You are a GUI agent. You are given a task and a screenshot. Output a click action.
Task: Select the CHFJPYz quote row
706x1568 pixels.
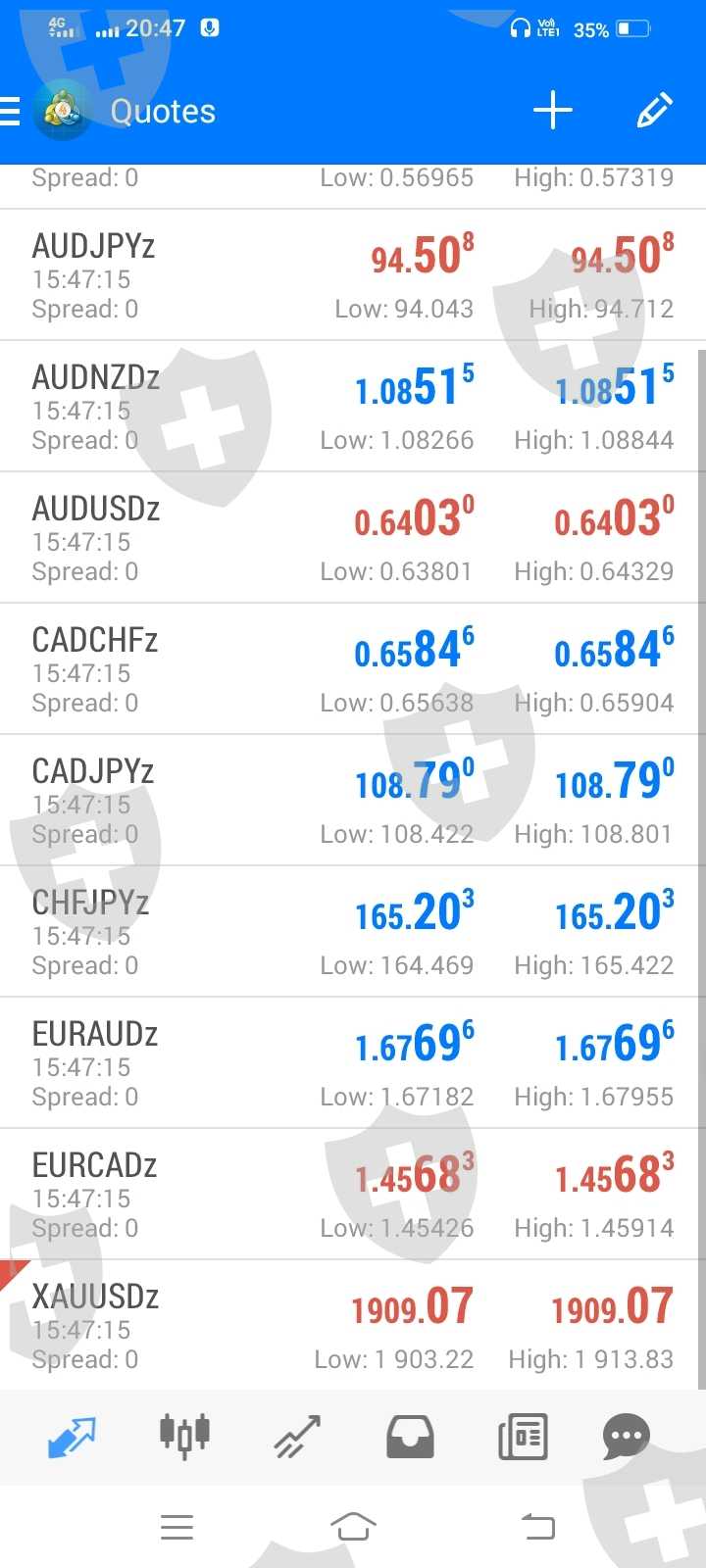(x=353, y=932)
